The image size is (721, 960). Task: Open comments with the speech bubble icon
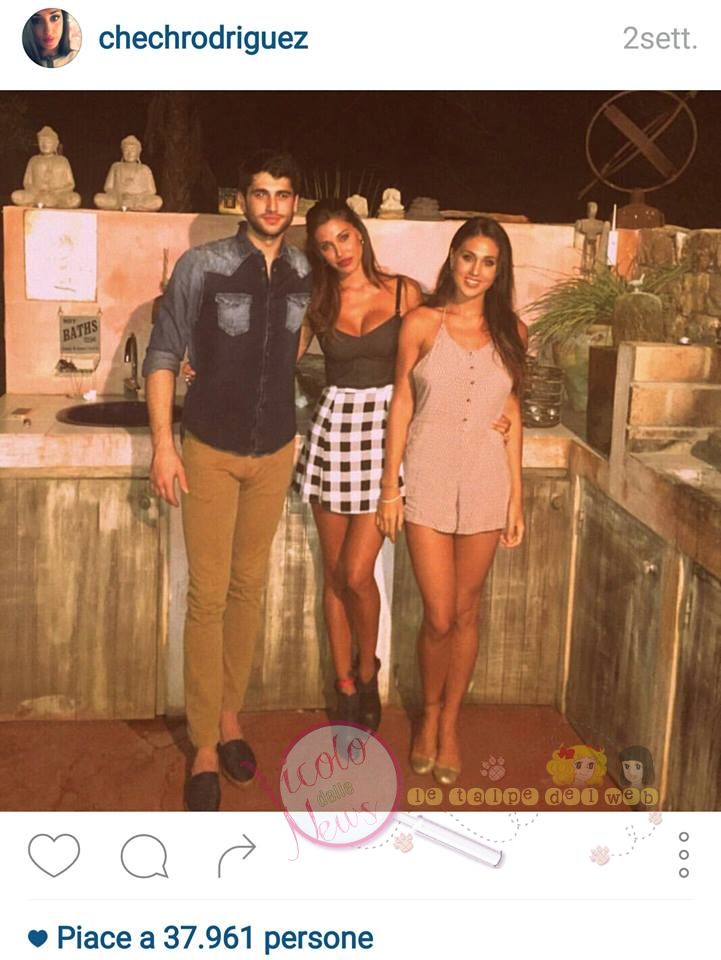[x=144, y=856]
